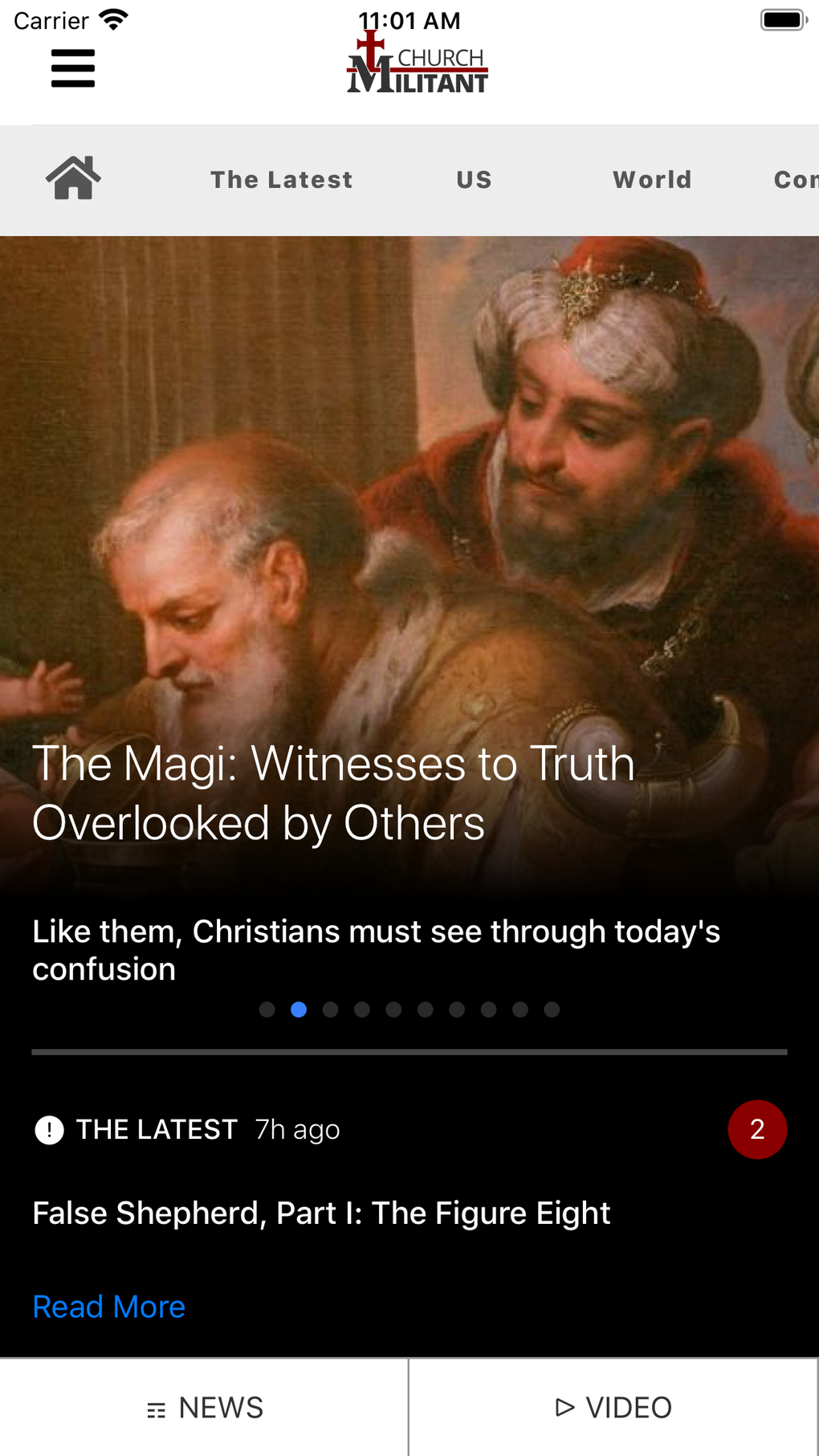Tap the red badge showing 2

point(757,1129)
